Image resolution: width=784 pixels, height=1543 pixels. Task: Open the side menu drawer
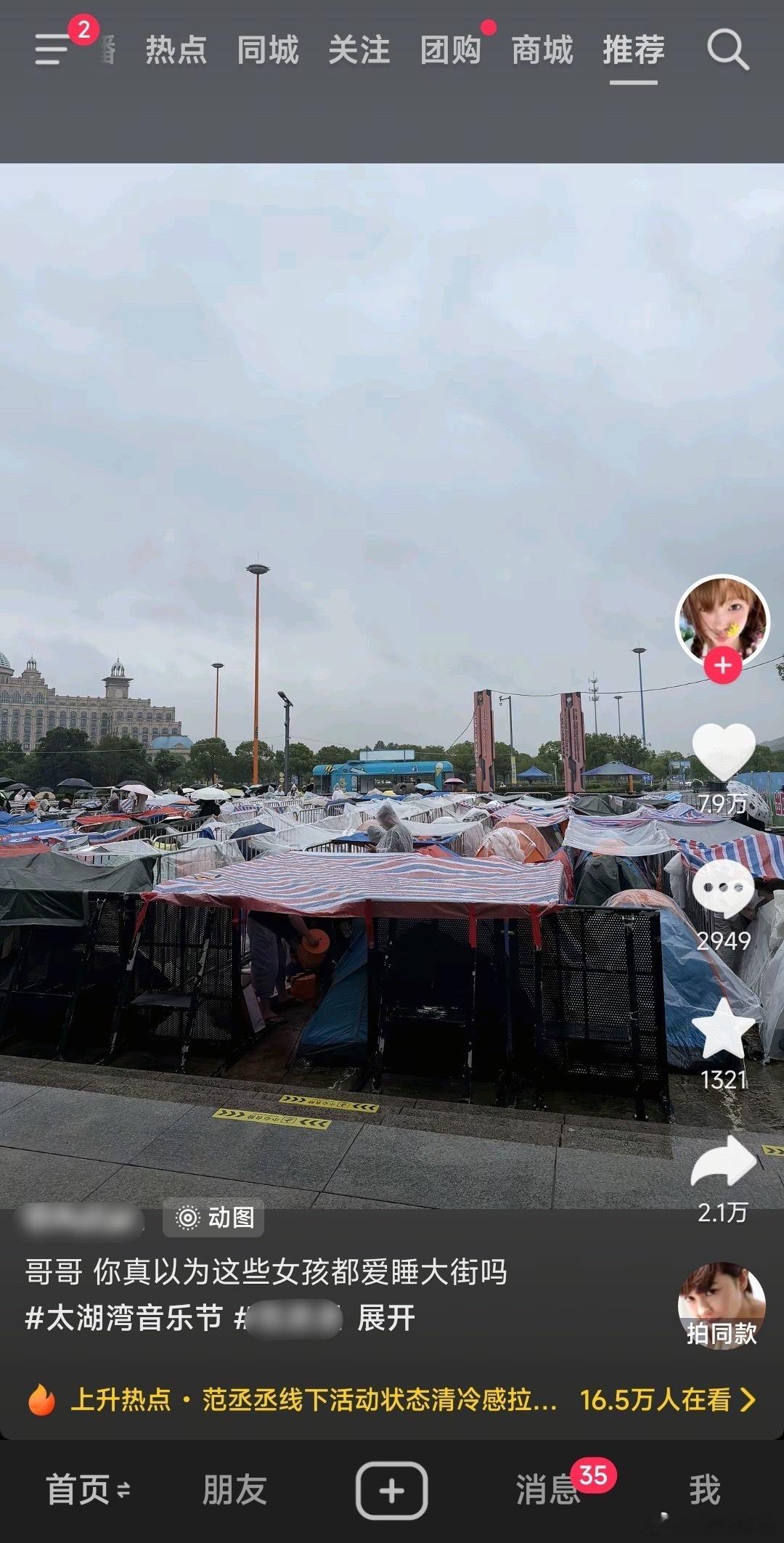52,50
